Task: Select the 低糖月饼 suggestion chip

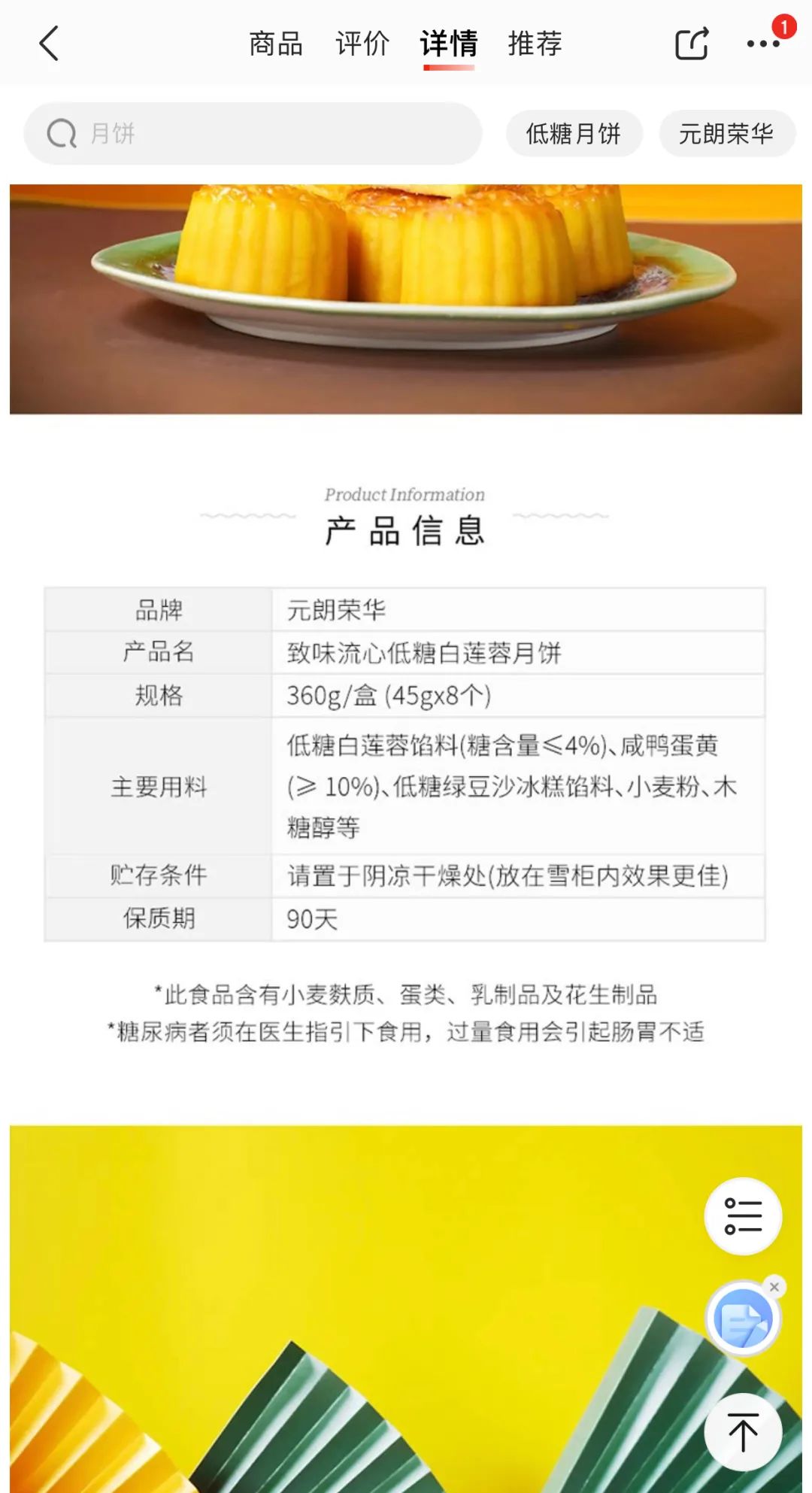Action: (574, 134)
